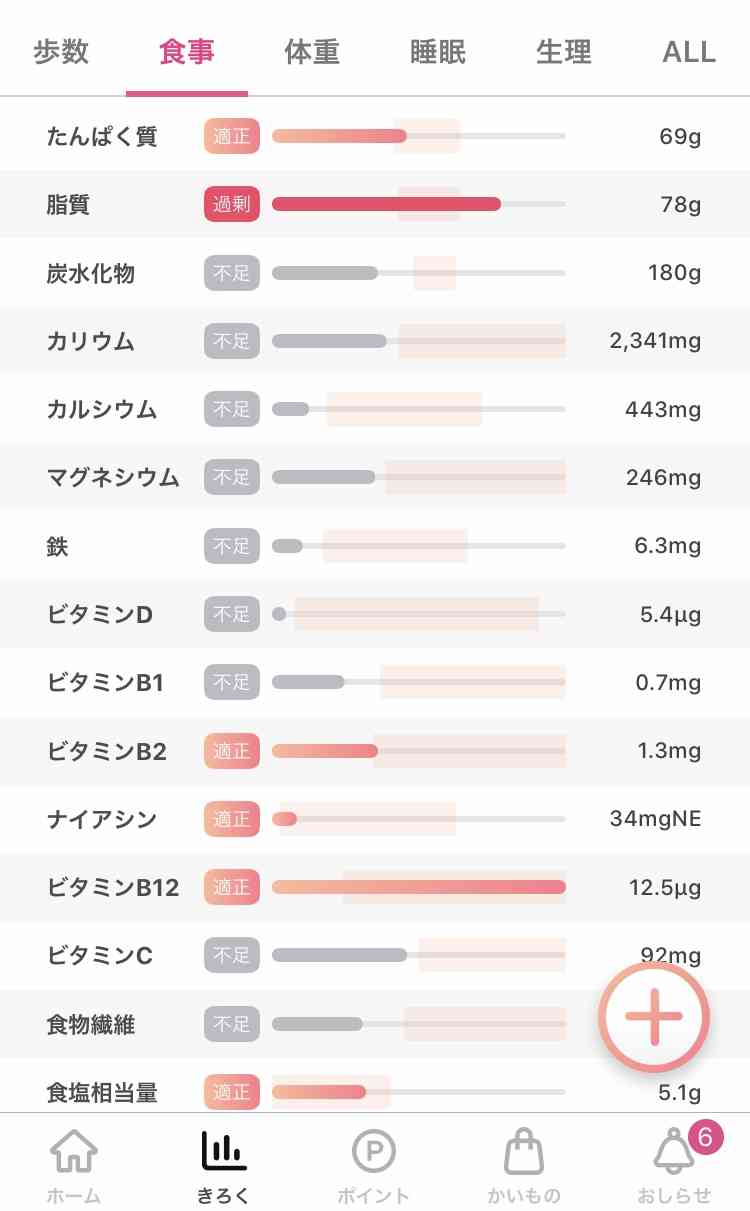This screenshot has width=750, height=1211.
Task: Tap the floating plus add icon
Action: pos(653,1017)
